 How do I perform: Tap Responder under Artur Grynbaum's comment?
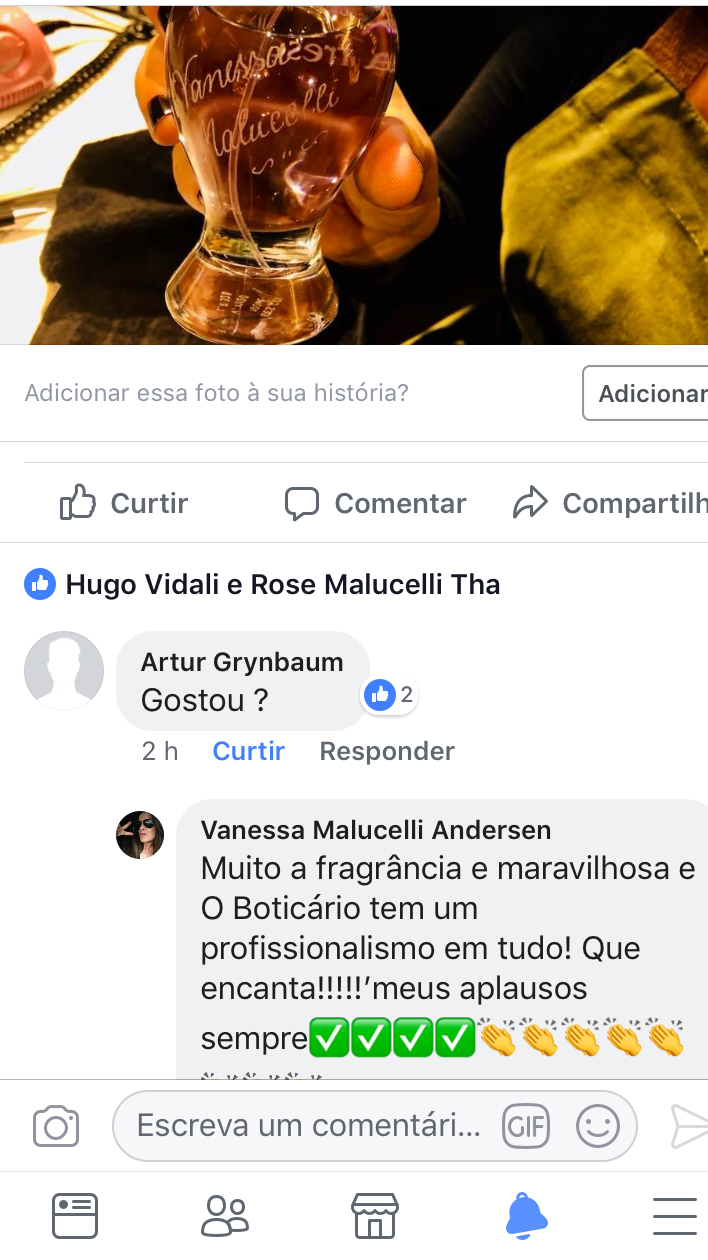click(387, 751)
